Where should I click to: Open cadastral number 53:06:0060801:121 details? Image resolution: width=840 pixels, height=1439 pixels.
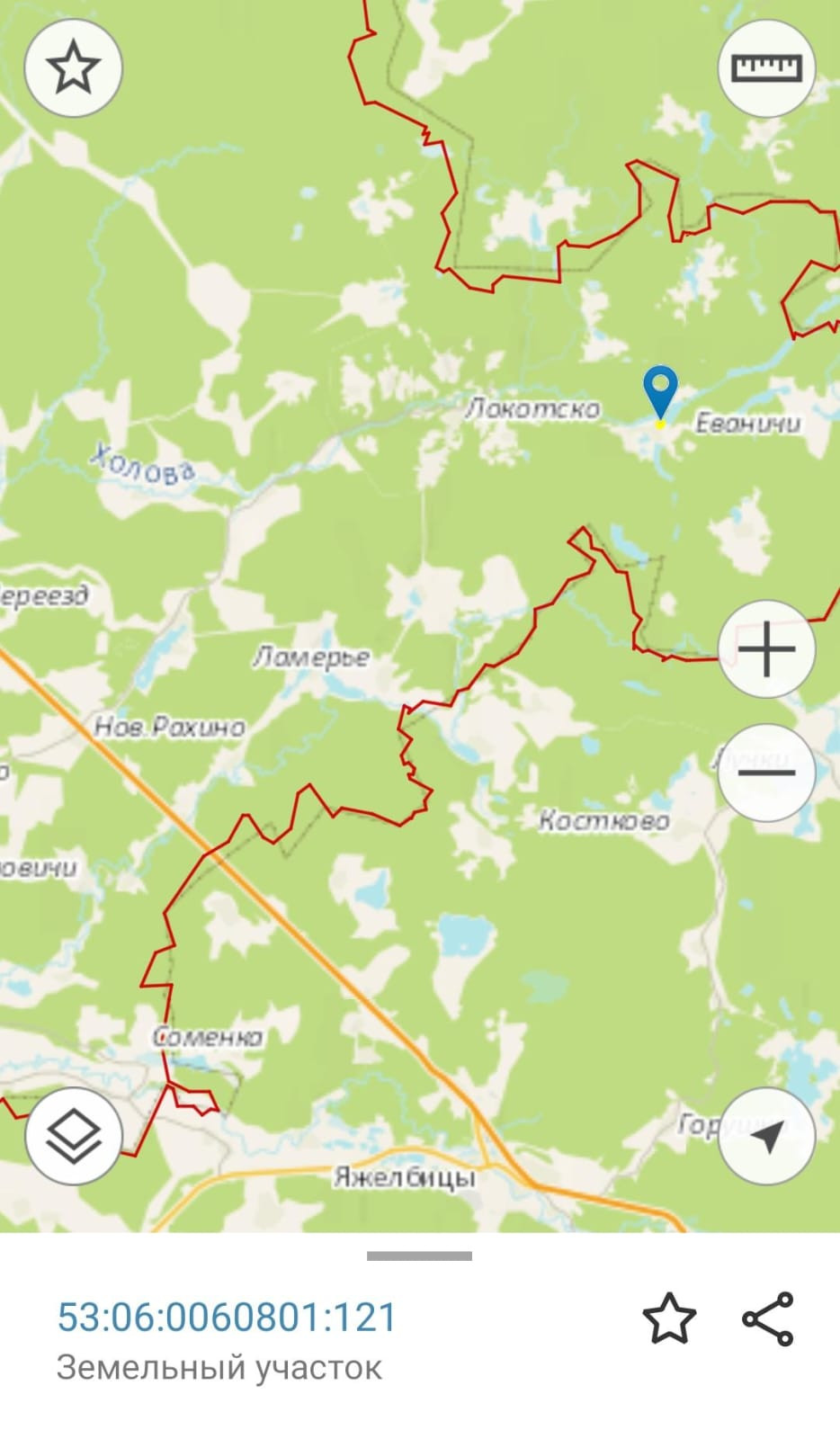coord(227,1318)
